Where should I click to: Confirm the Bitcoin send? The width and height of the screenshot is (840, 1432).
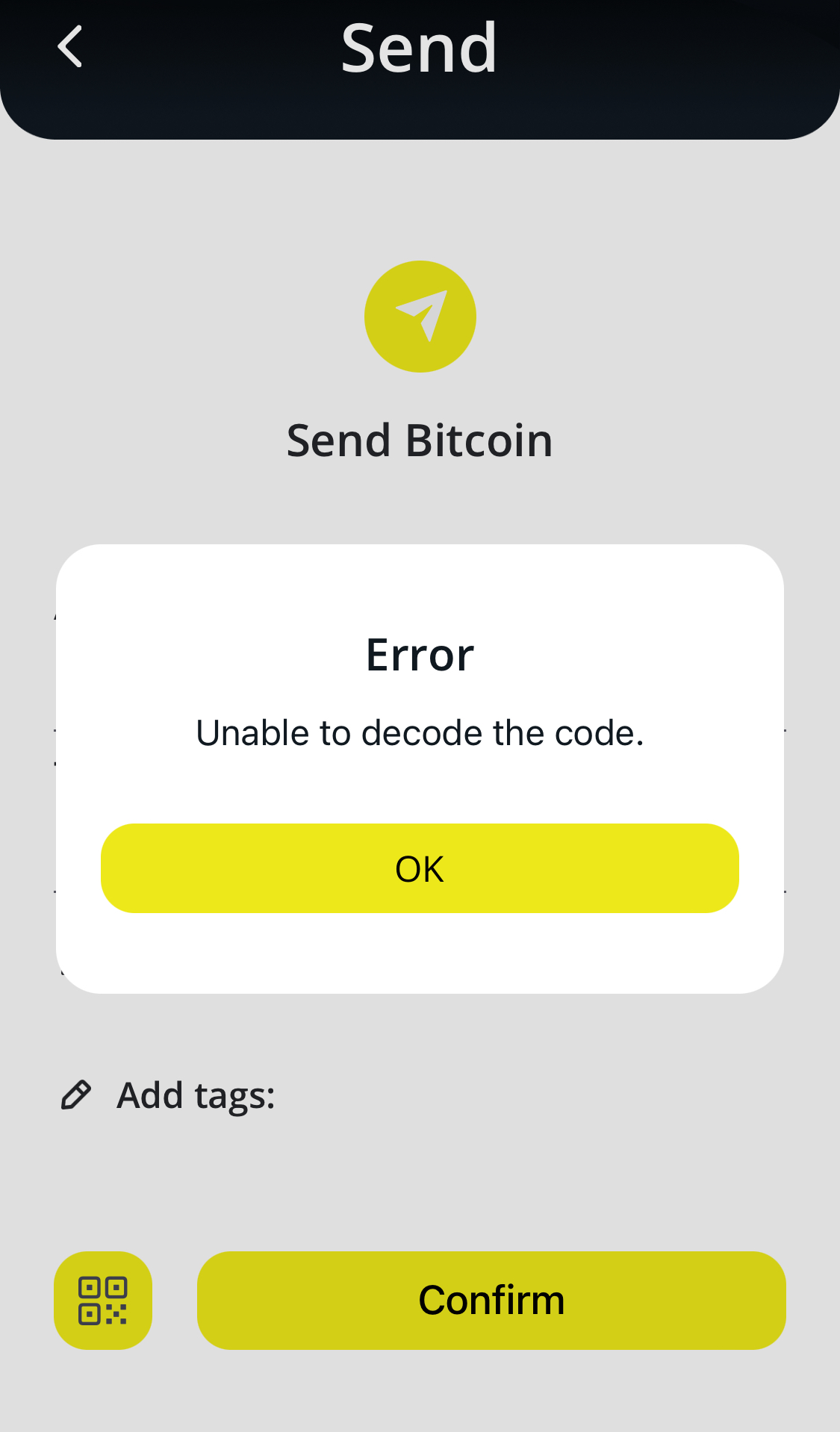(x=491, y=1300)
